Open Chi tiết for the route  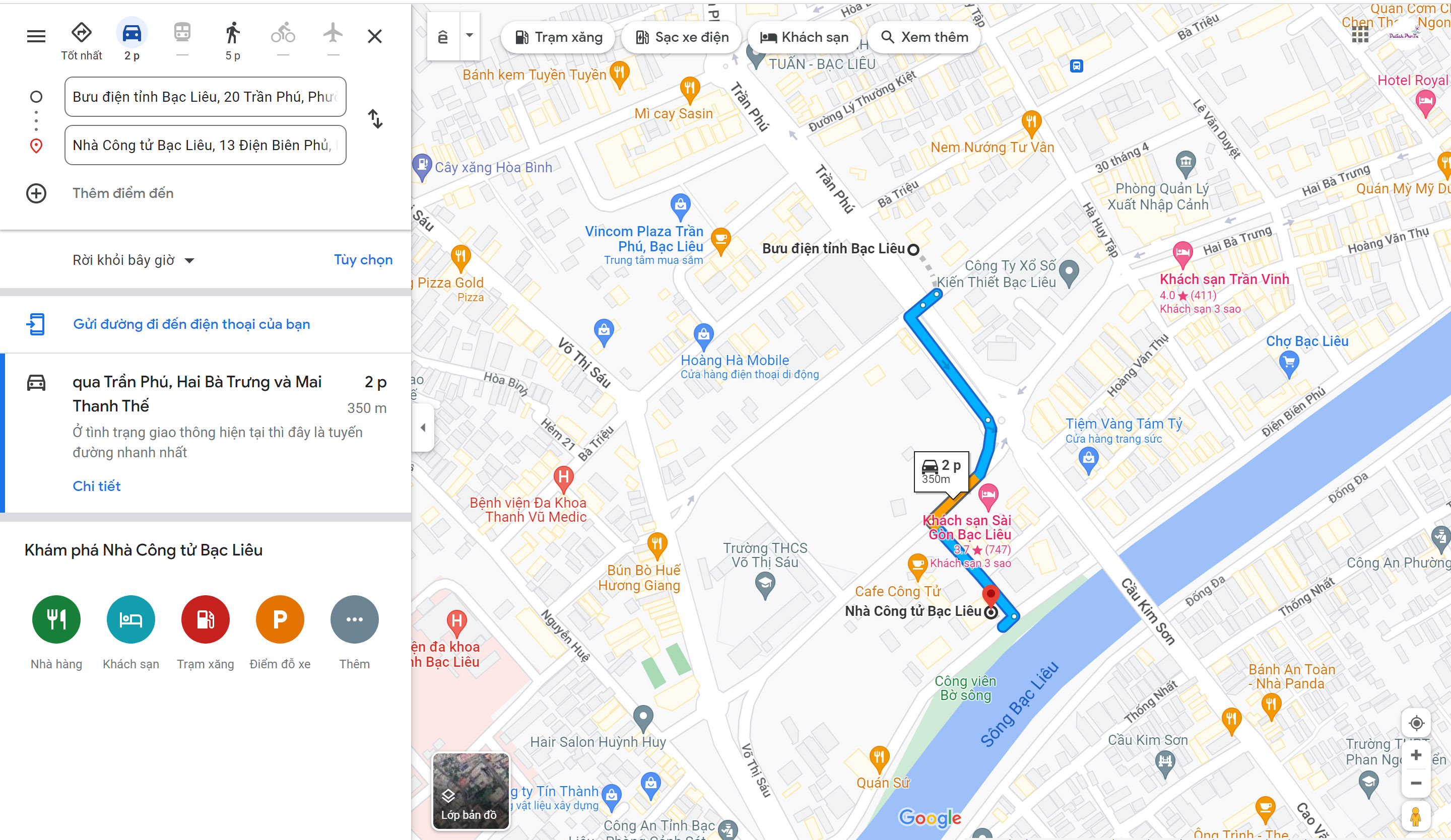[x=96, y=486]
